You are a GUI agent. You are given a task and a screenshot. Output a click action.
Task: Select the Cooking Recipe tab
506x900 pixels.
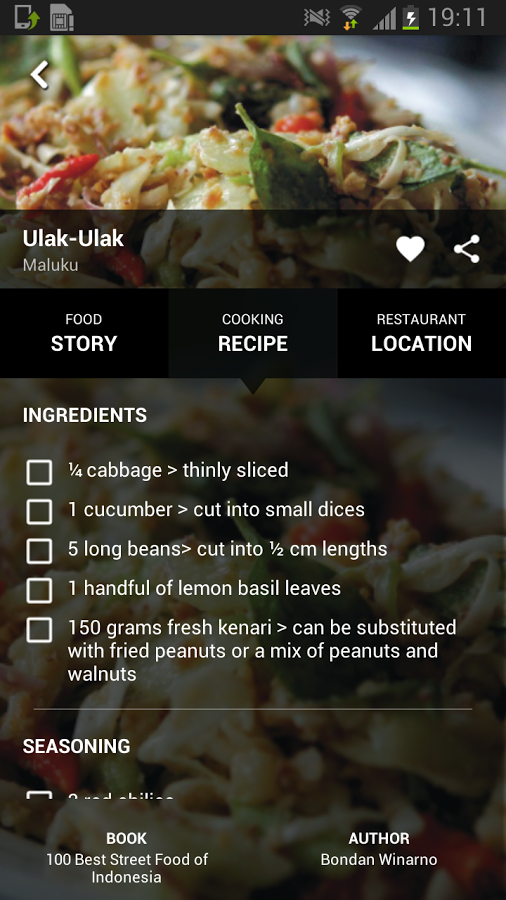click(253, 333)
